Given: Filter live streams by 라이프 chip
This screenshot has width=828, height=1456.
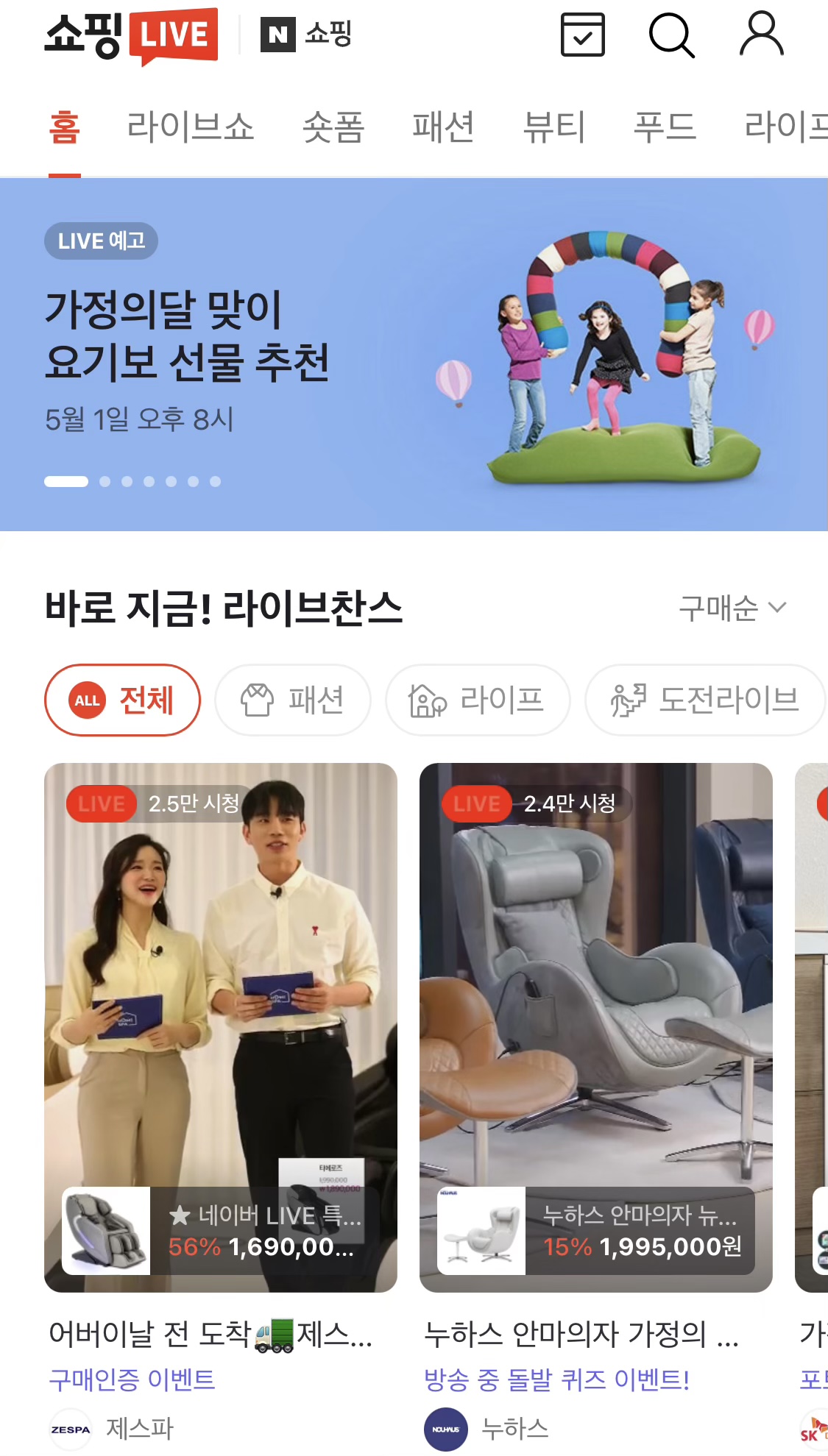Looking at the screenshot, I should [x=478, y=700].
